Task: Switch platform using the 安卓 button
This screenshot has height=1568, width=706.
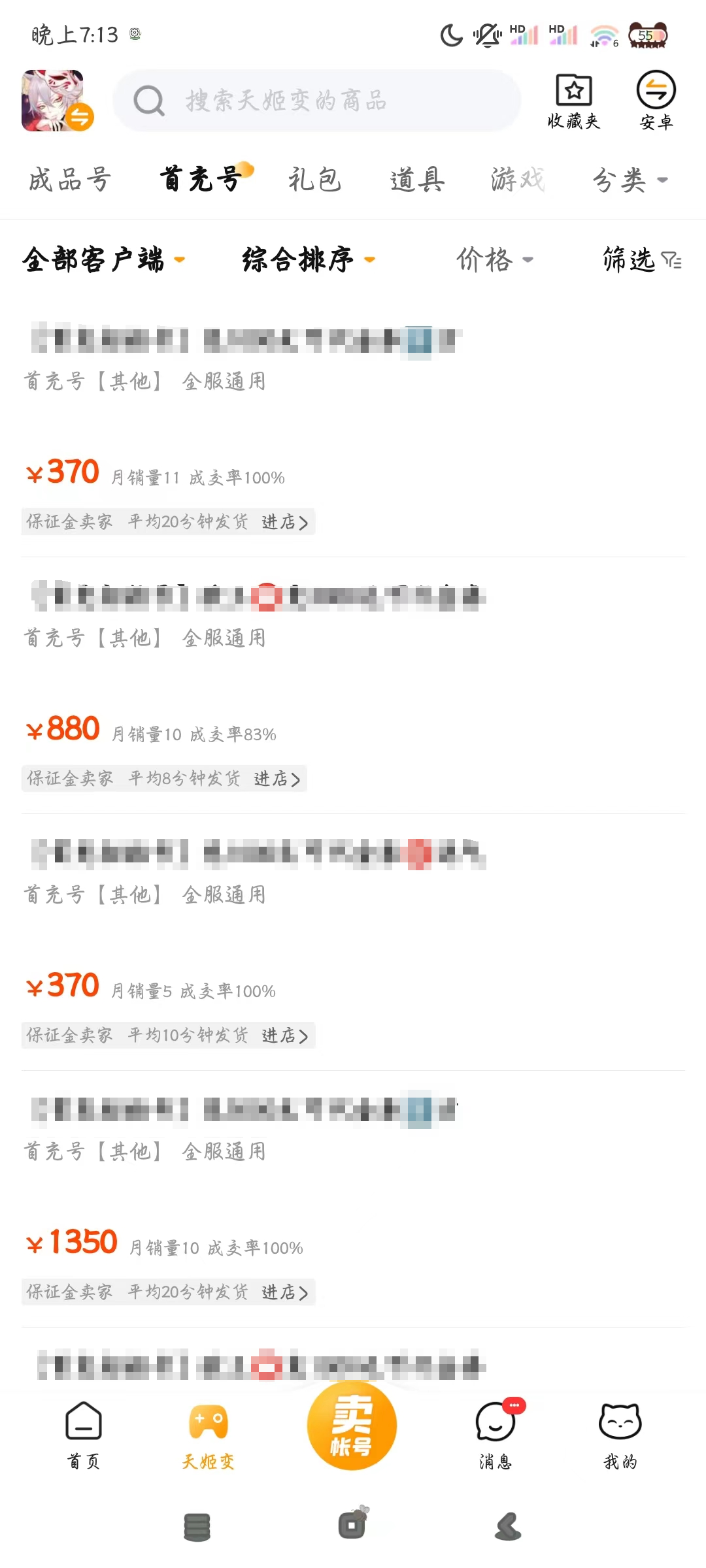Action: pyautogui.click(x=656, y=101)
